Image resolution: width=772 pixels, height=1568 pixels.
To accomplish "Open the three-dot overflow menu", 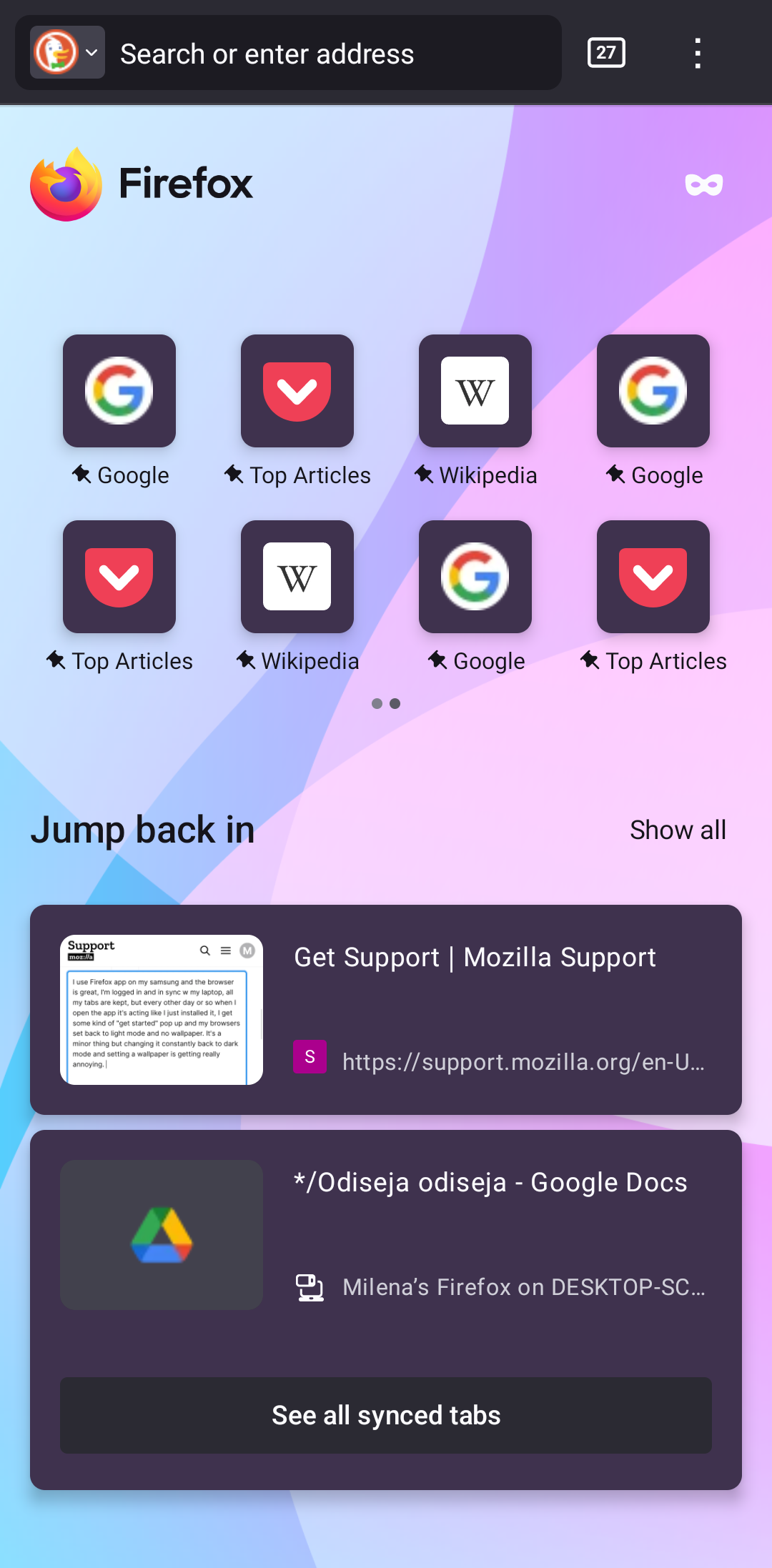I will pos(698,53).
